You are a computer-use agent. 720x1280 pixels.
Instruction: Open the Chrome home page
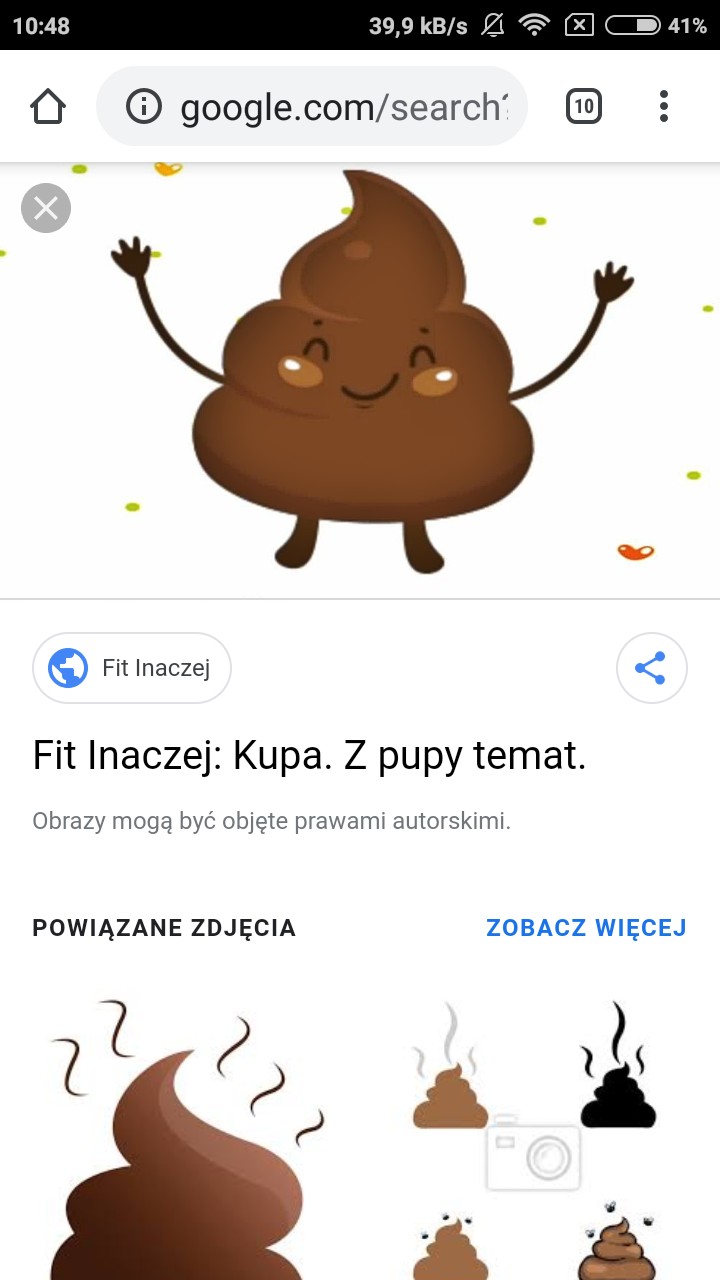point(48,106)
